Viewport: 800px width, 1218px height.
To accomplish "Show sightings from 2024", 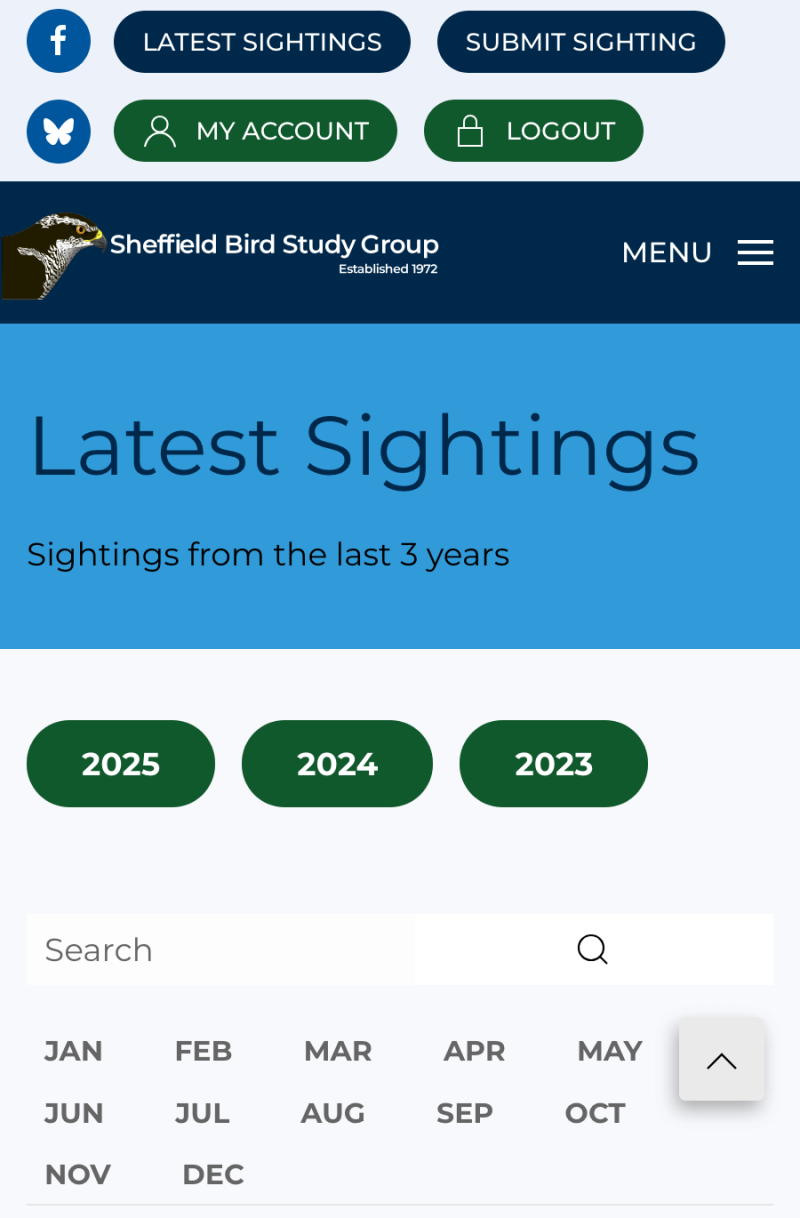I will tap(337, 764).
